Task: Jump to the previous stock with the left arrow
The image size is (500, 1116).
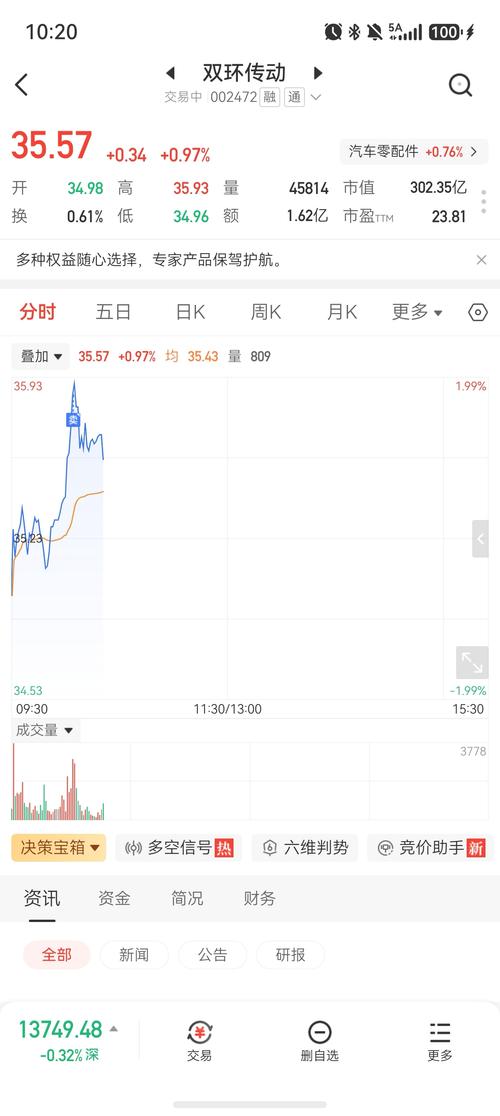Action: (x=170, y=73)
